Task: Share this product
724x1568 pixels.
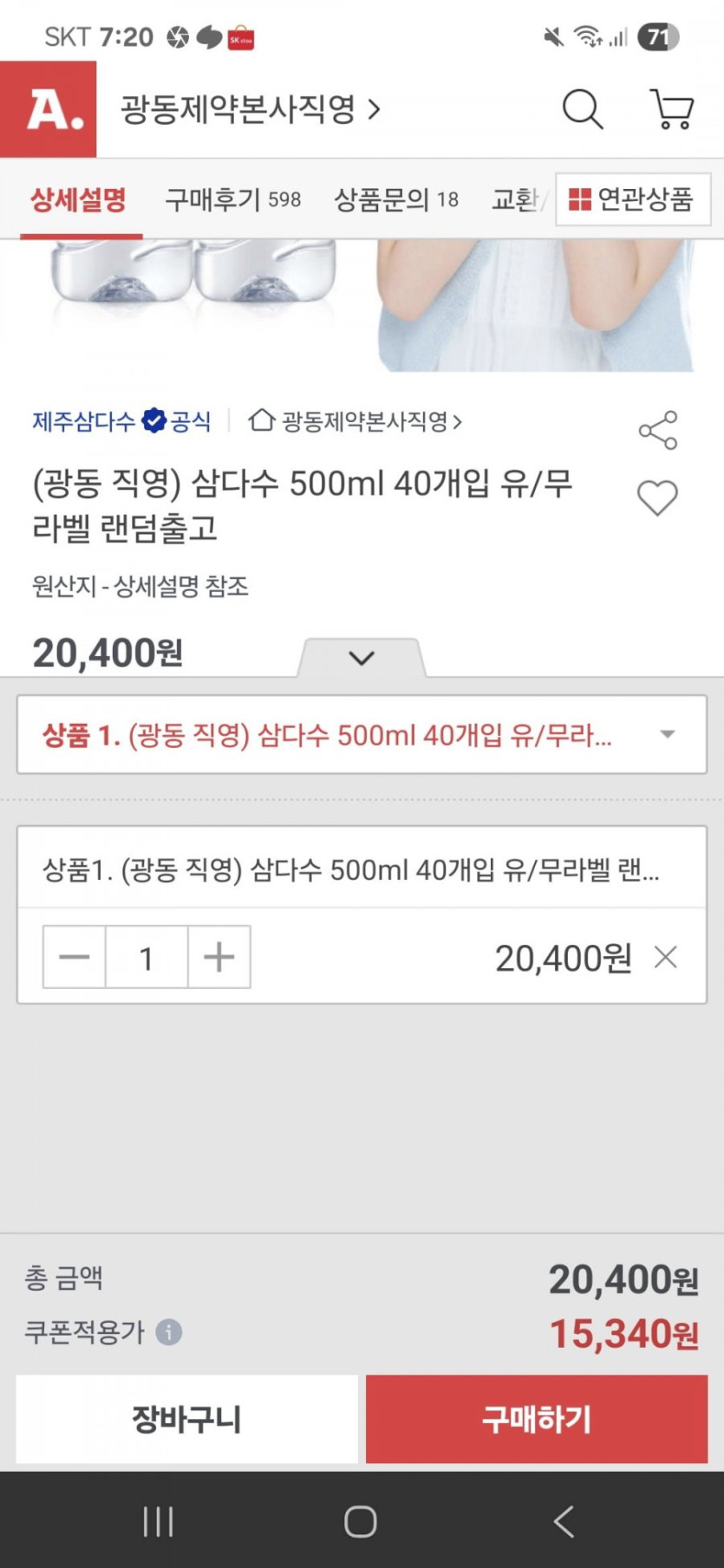Action: click(657, 431)
